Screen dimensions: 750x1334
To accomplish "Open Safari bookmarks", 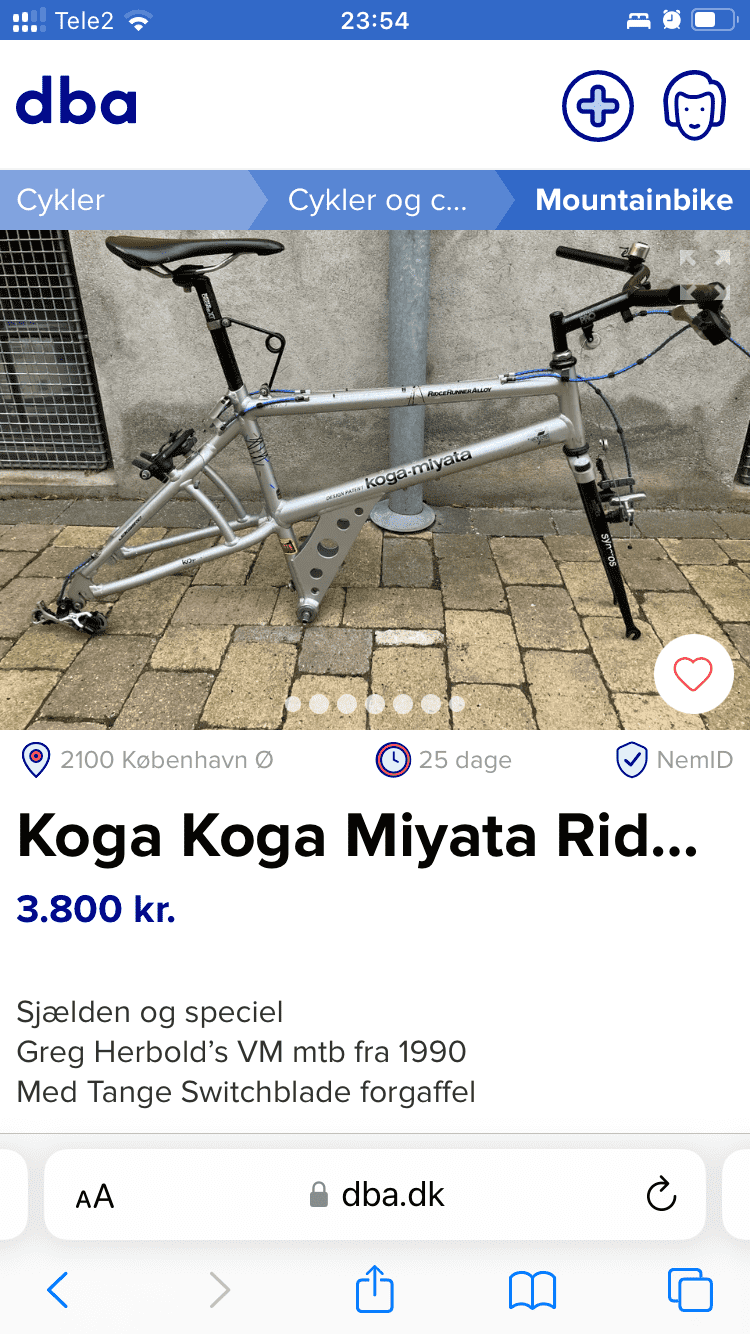I will point(532,1290).
